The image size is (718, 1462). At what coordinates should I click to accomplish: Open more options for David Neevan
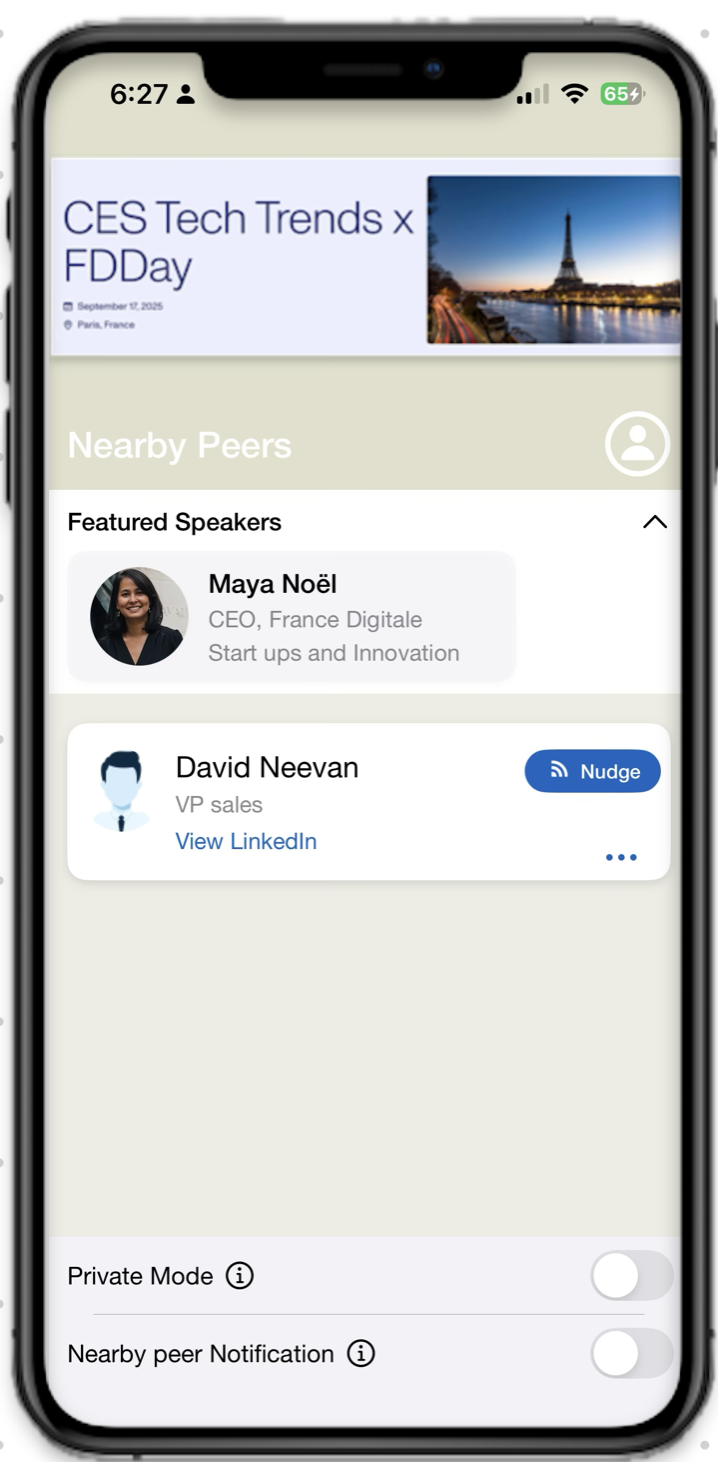(620, 857)
